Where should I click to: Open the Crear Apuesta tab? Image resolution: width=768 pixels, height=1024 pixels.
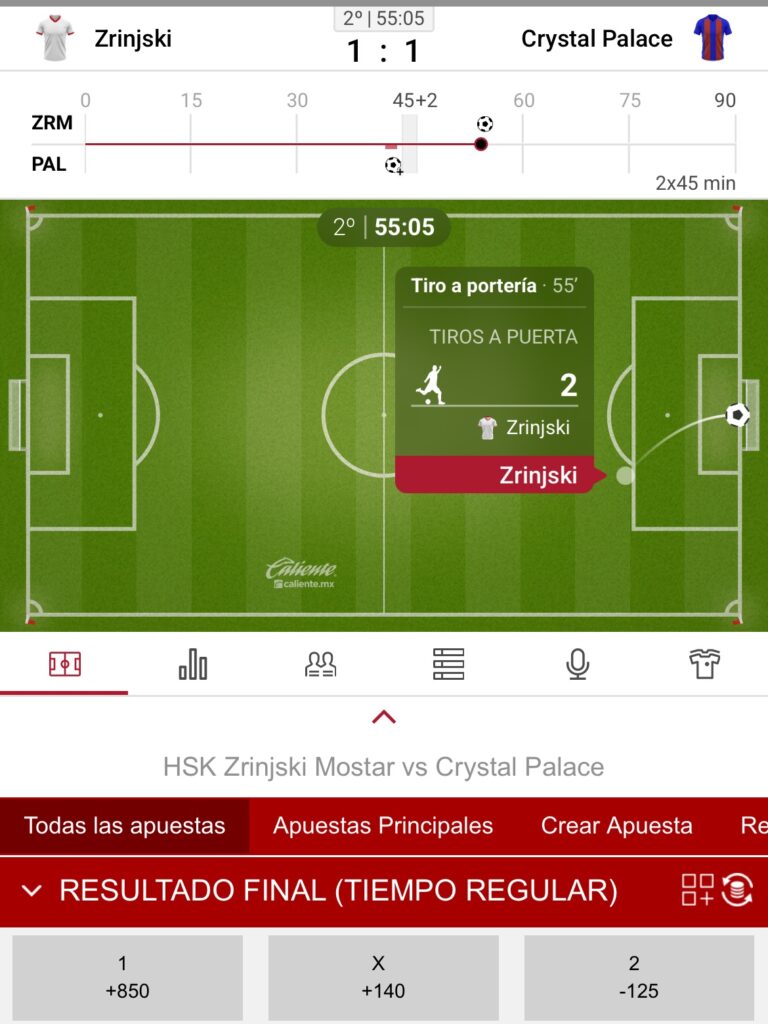point(616,826)
